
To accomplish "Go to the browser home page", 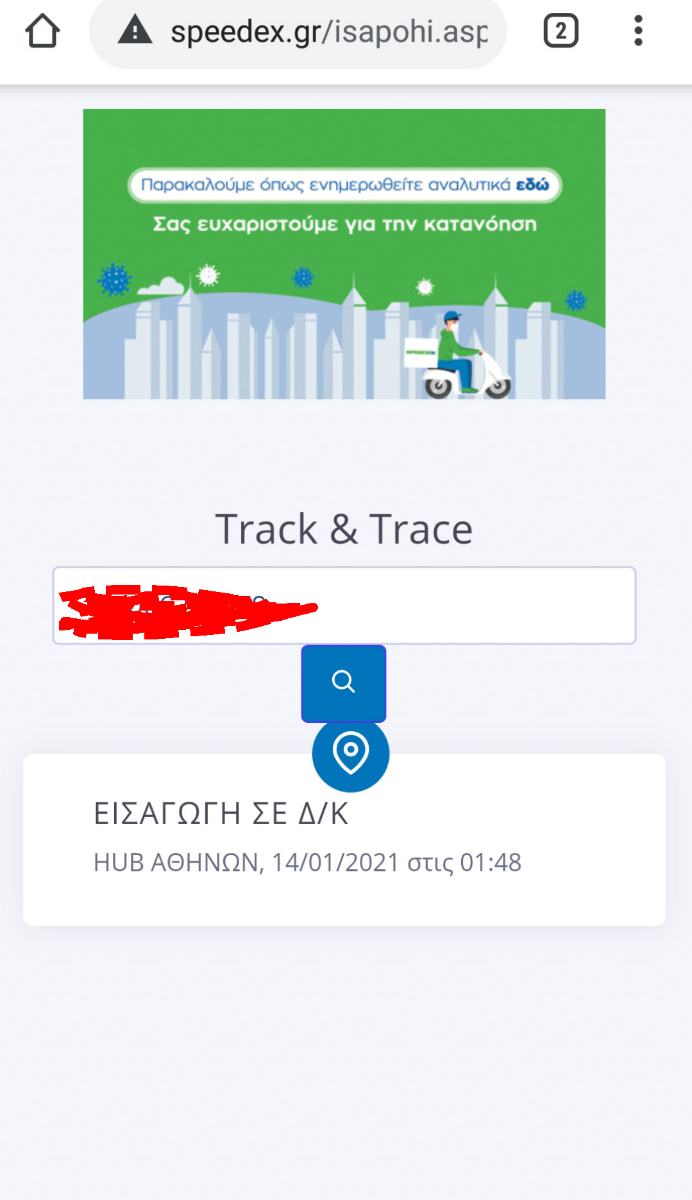I will pos(42,32).
